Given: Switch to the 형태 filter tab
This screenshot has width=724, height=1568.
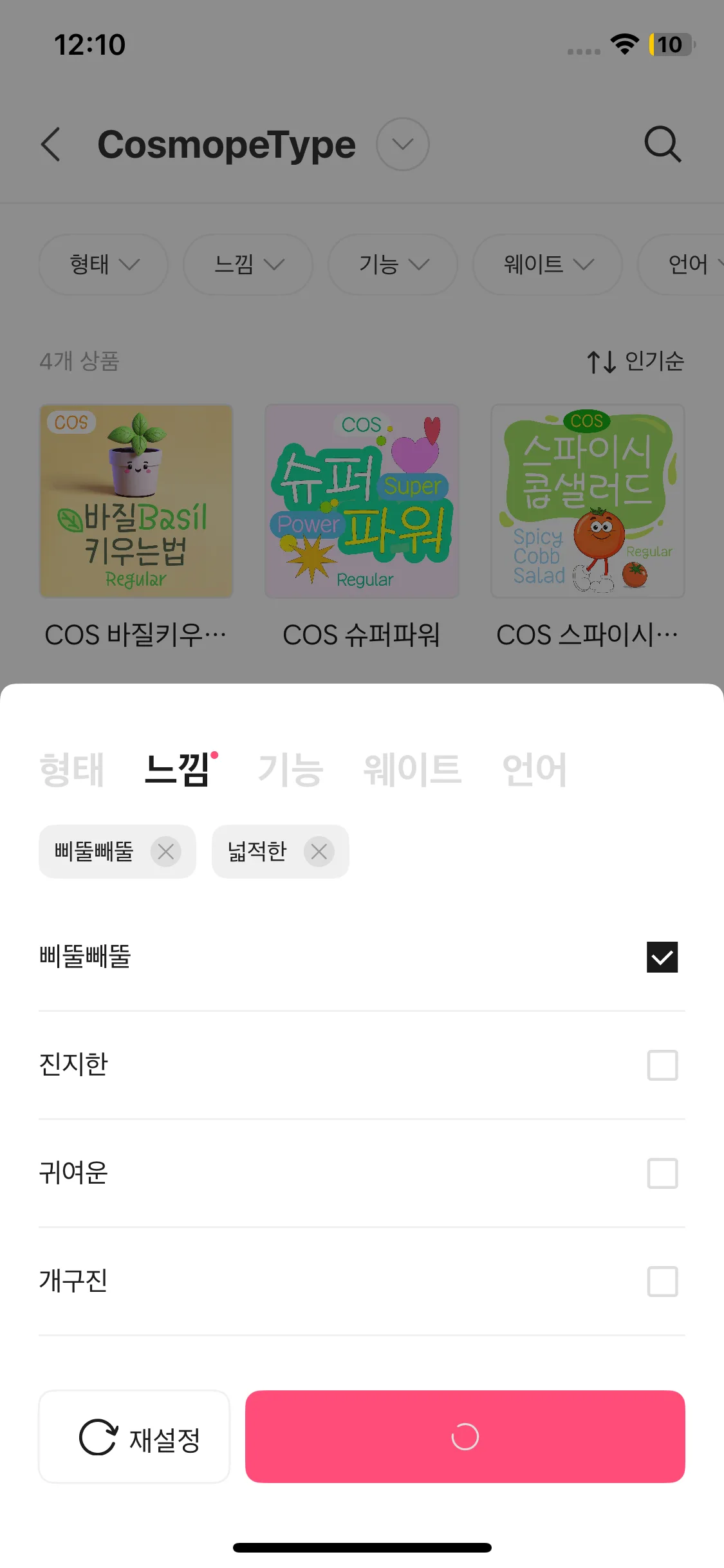Looking at the screenshot, I should pos(71,770).
